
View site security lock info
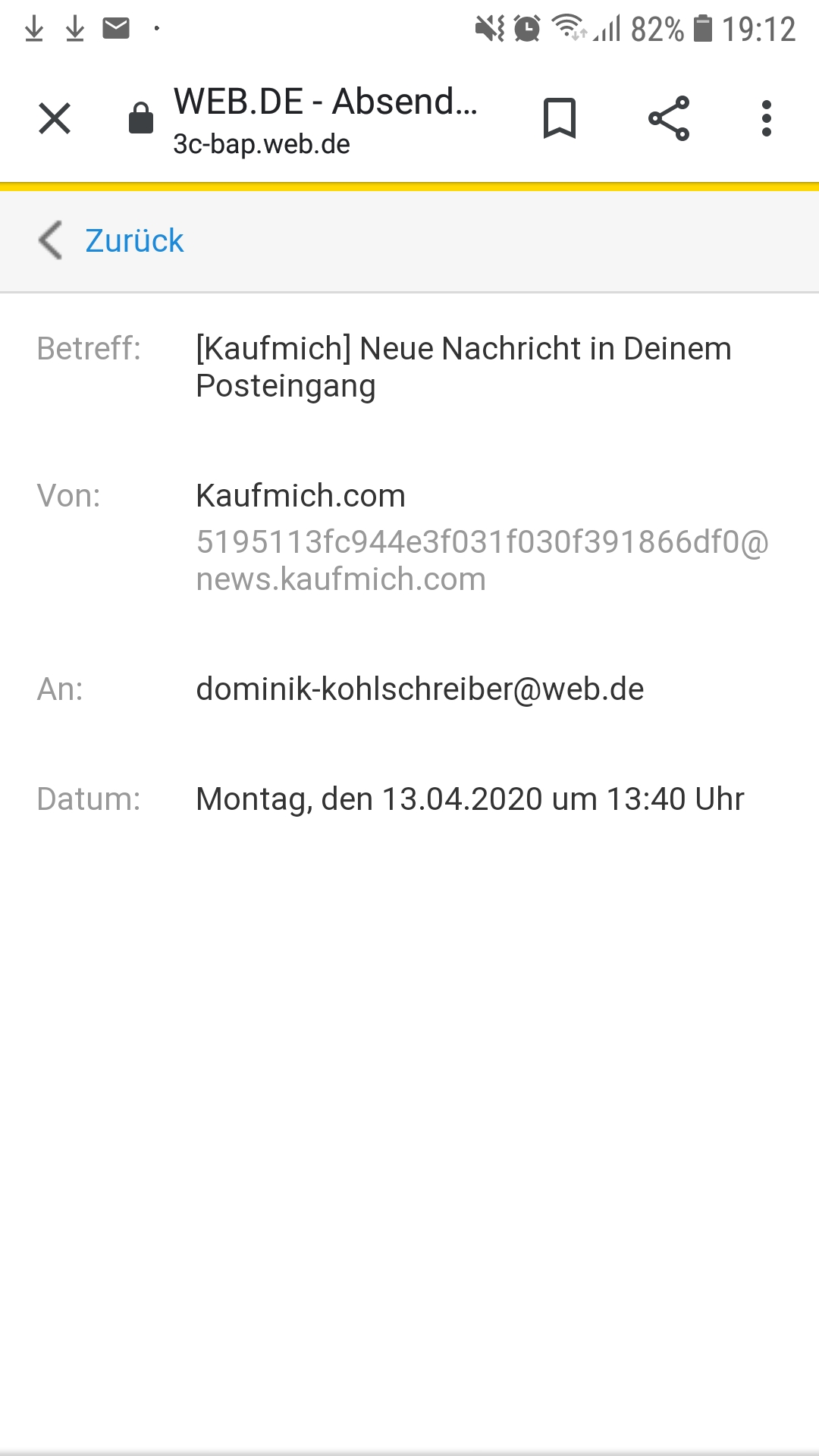tap(141, 119)
